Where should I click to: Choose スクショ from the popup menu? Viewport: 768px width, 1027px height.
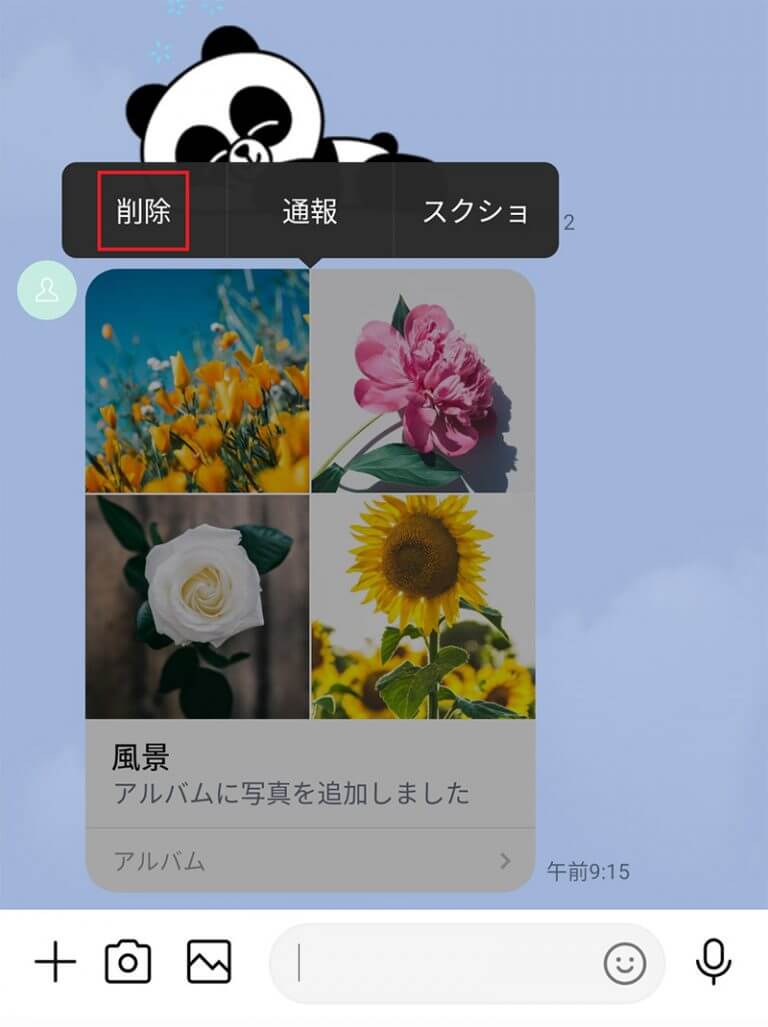(x=475, y=211)
